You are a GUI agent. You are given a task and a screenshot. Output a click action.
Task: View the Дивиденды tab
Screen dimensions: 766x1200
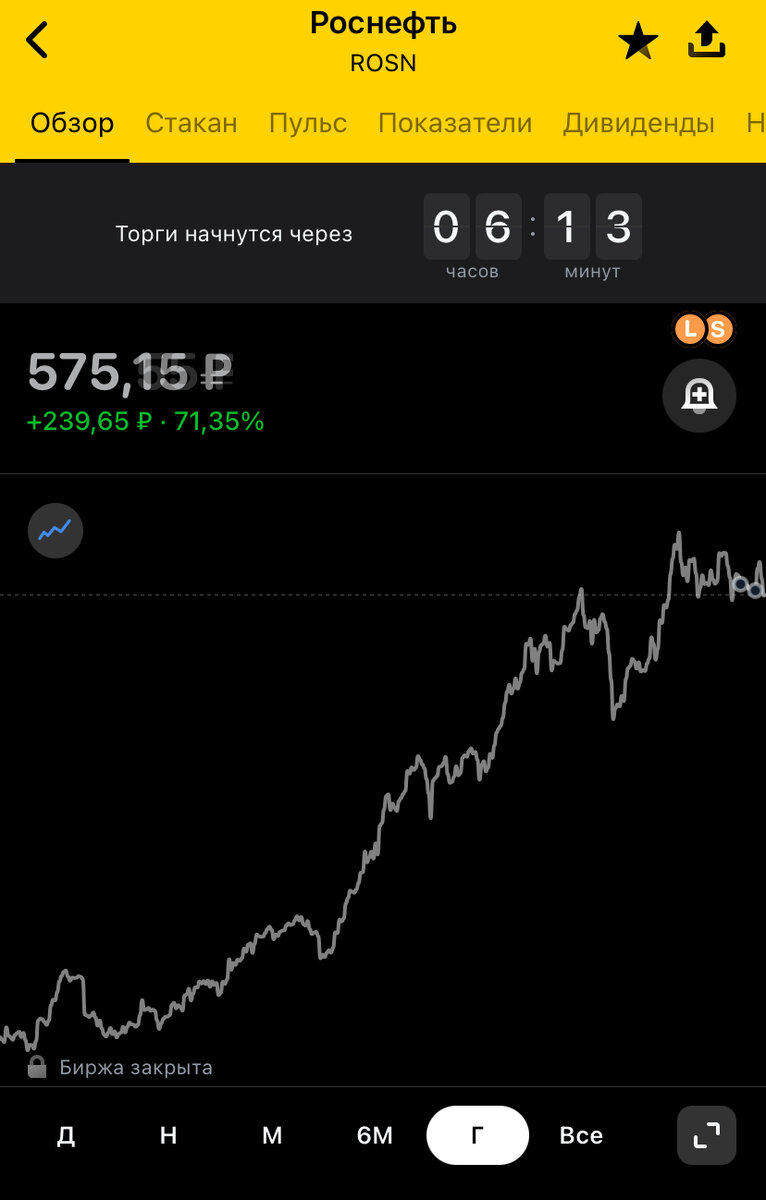click(x=639, y=123)
